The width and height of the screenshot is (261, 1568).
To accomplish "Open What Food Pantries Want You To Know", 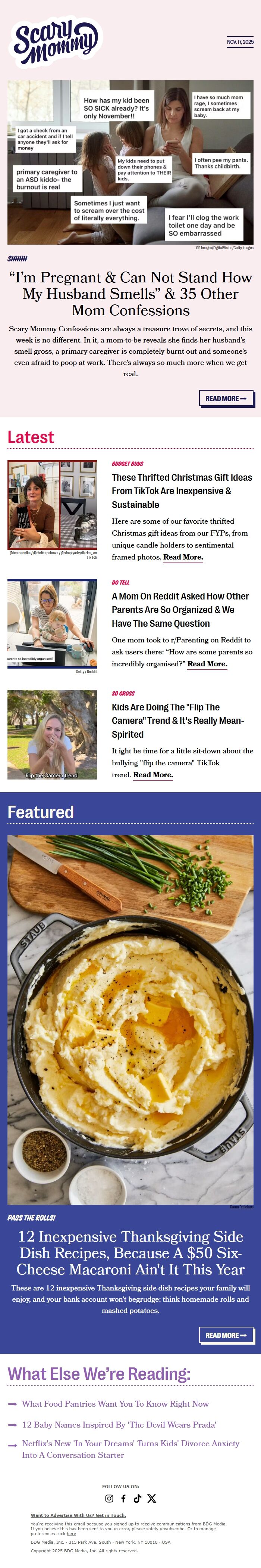I will [x=115, y=1404].
